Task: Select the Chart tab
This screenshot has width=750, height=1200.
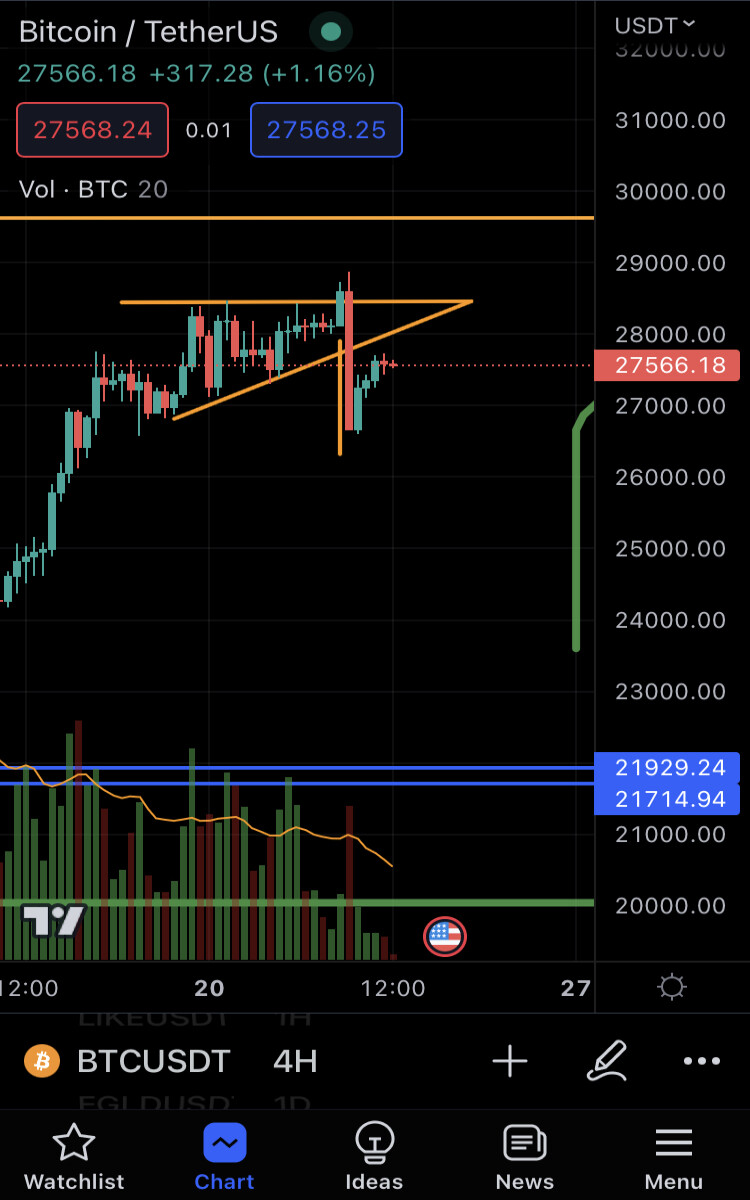Action: click(x=224, y=1156)
